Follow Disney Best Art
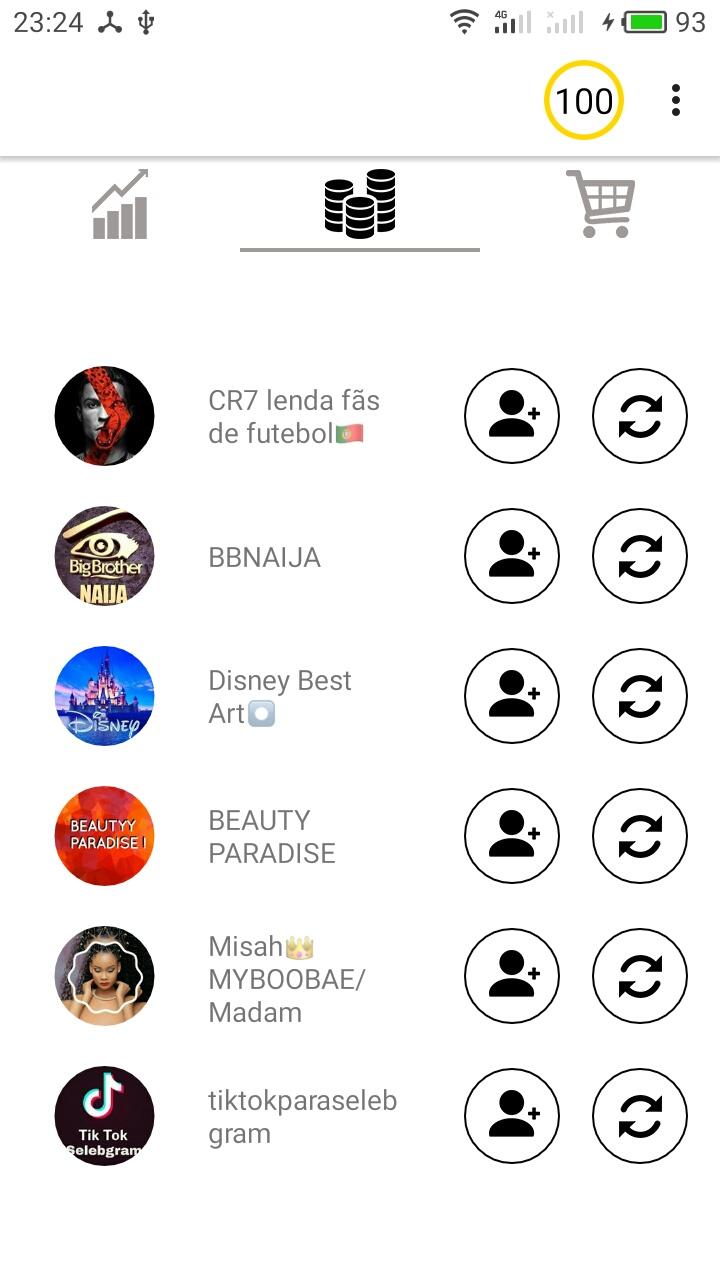The image size is (720, 1280). point(512,696)
